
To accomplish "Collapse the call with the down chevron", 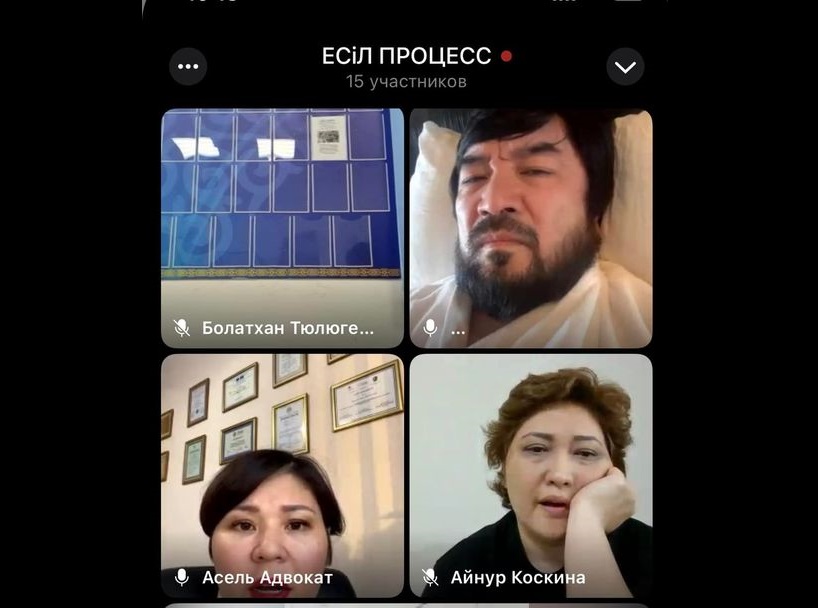I will 625,67.
